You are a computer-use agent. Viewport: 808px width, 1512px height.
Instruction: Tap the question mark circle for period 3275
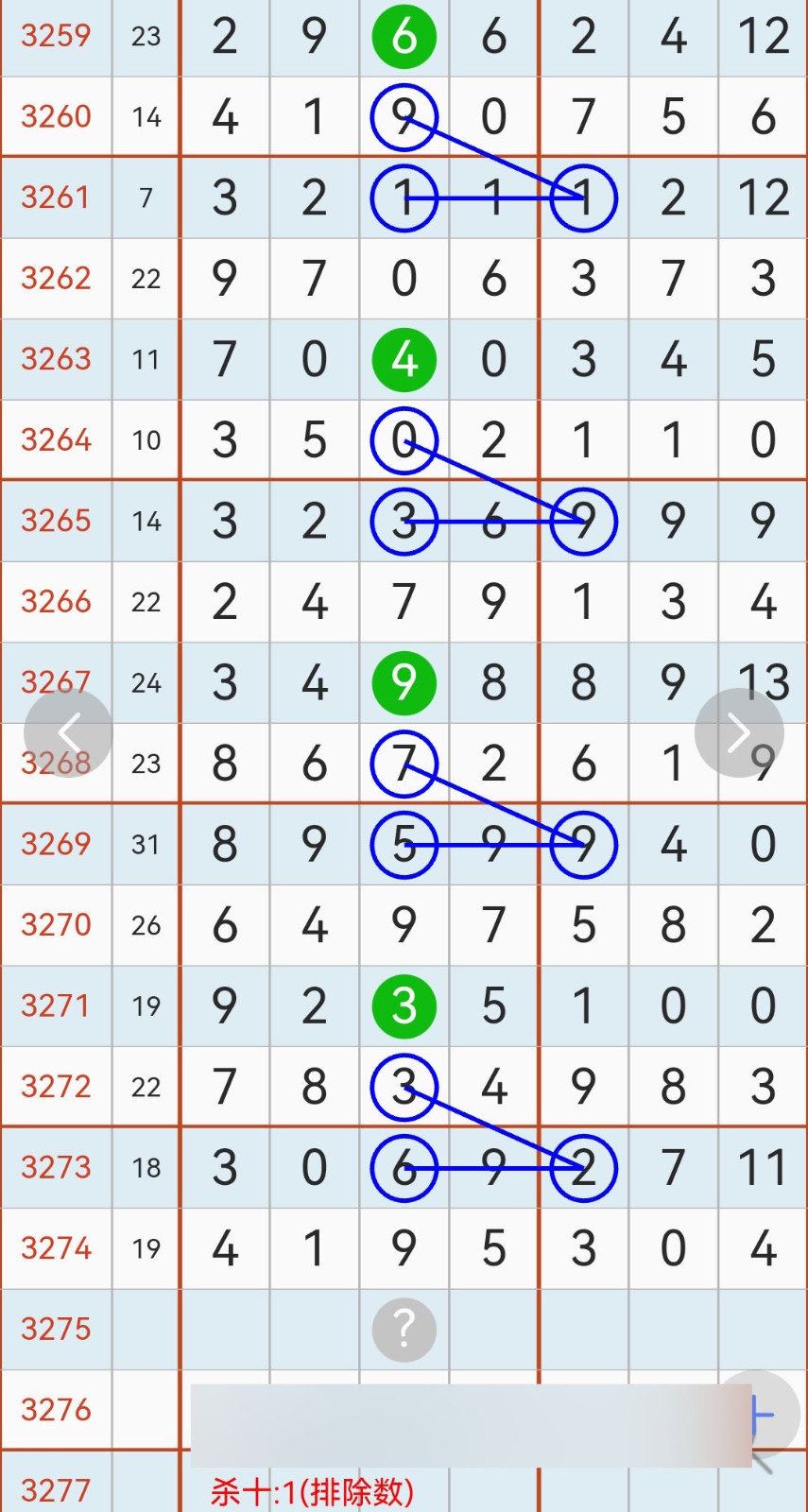click(x=404, y=1330)
